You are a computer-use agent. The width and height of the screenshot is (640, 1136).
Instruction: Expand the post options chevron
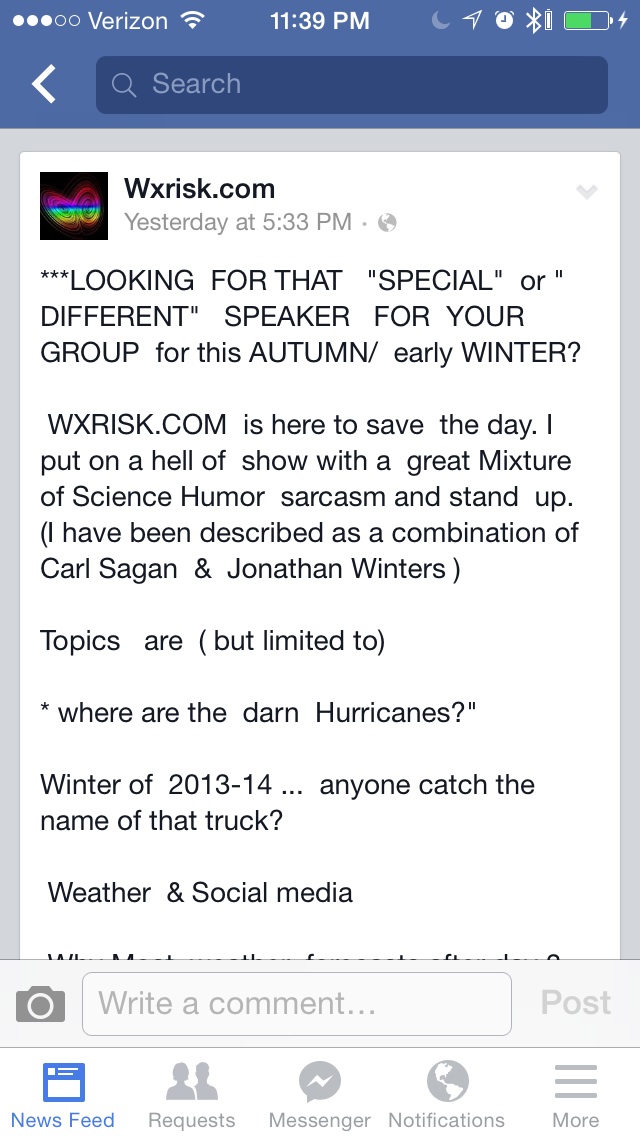(x=586, y=191)
